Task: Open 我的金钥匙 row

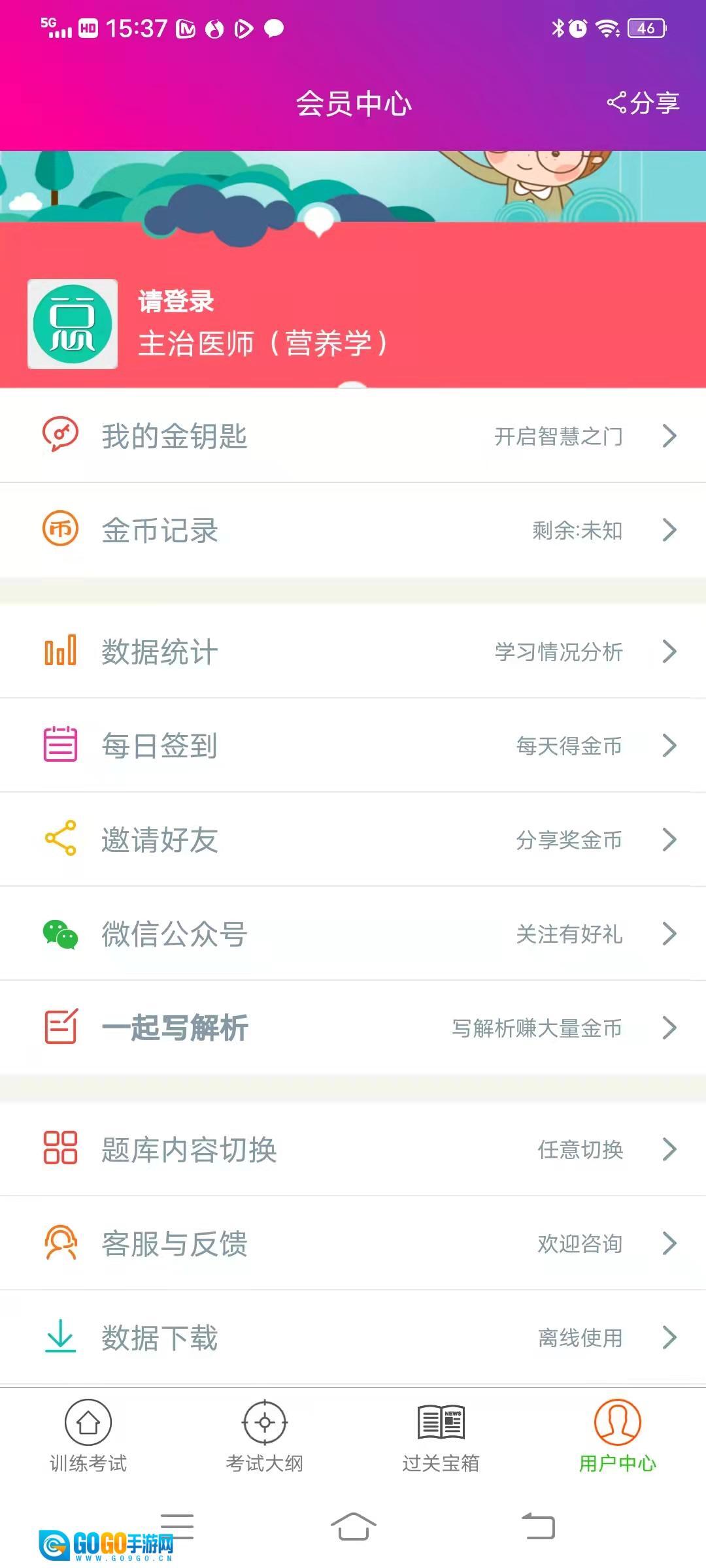Action: coord(353,436)
